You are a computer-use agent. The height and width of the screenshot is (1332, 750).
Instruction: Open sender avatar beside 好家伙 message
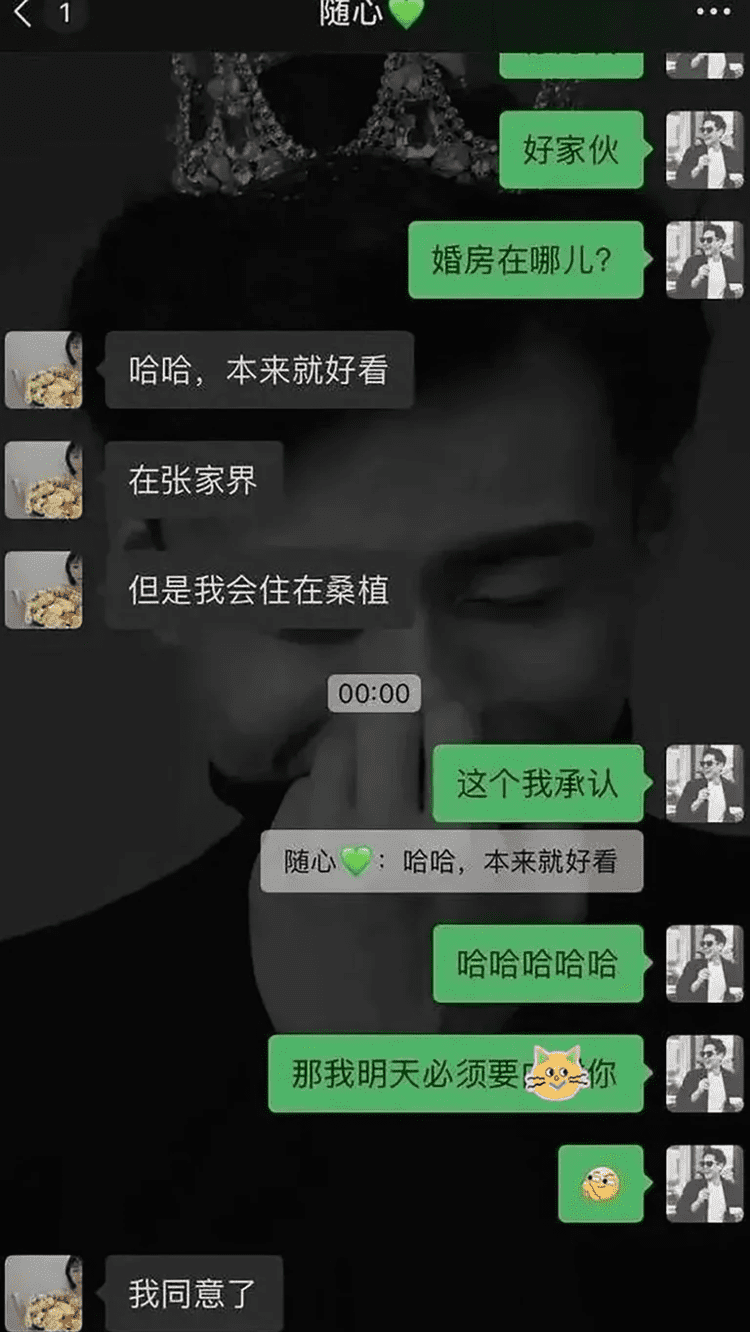point(704,150)
